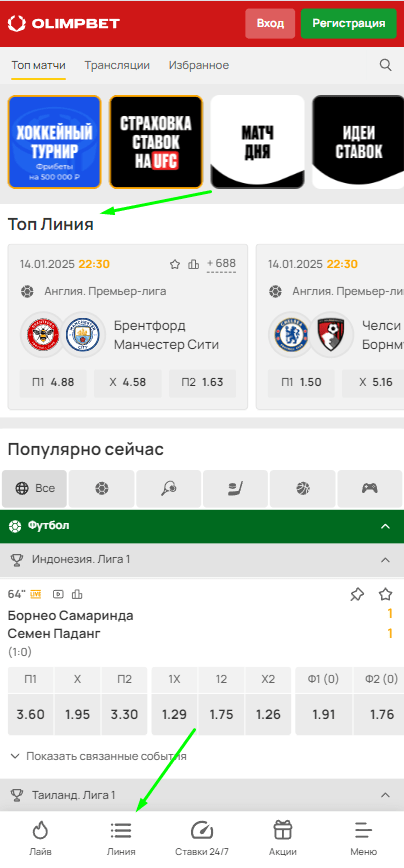Viewport: 404px width, 868px height.
Task: Open the Хоккейный турнир promo banner
Action: [x=54, y=142]
